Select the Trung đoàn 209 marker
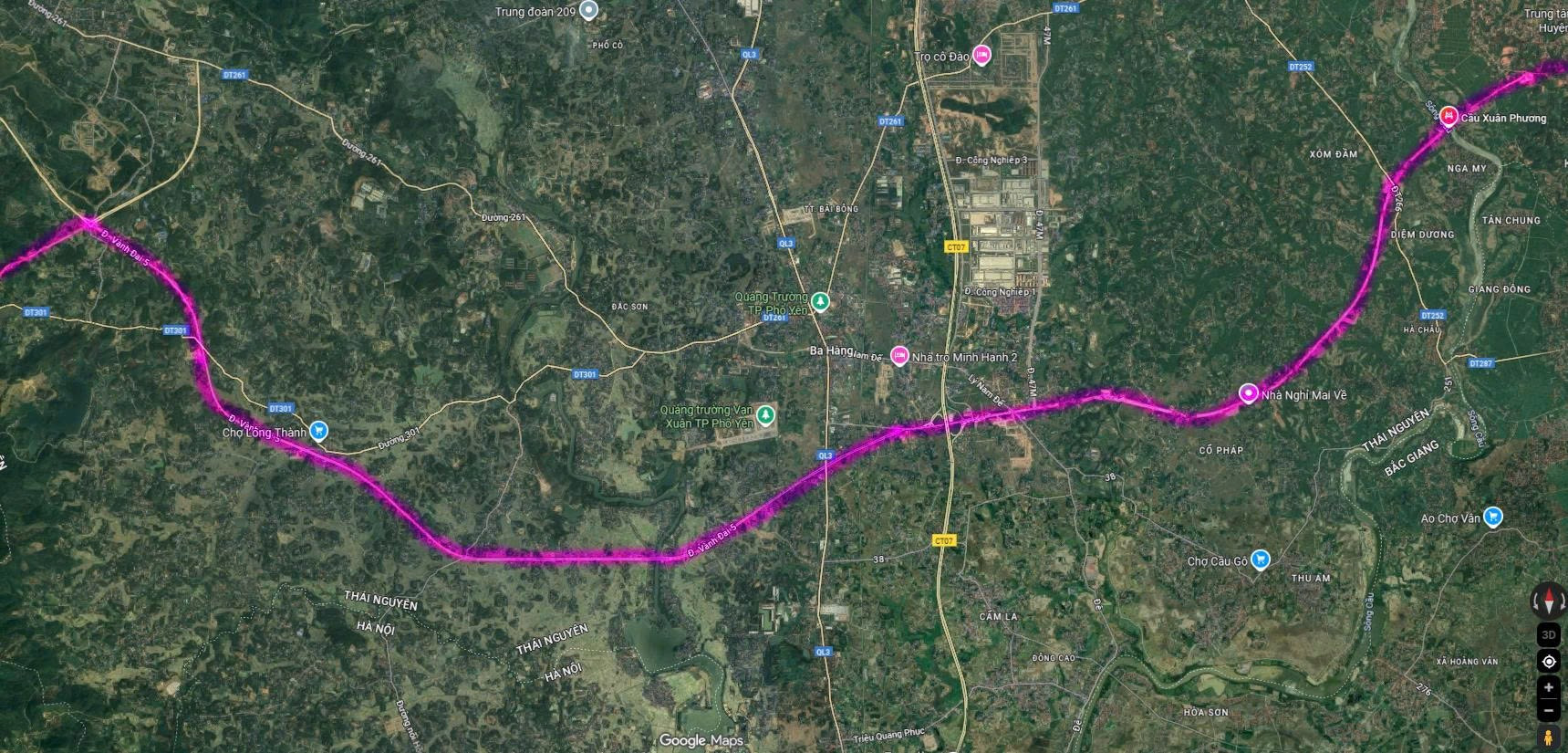Screen dimensions: 1568x753 (x=589, y=11)
